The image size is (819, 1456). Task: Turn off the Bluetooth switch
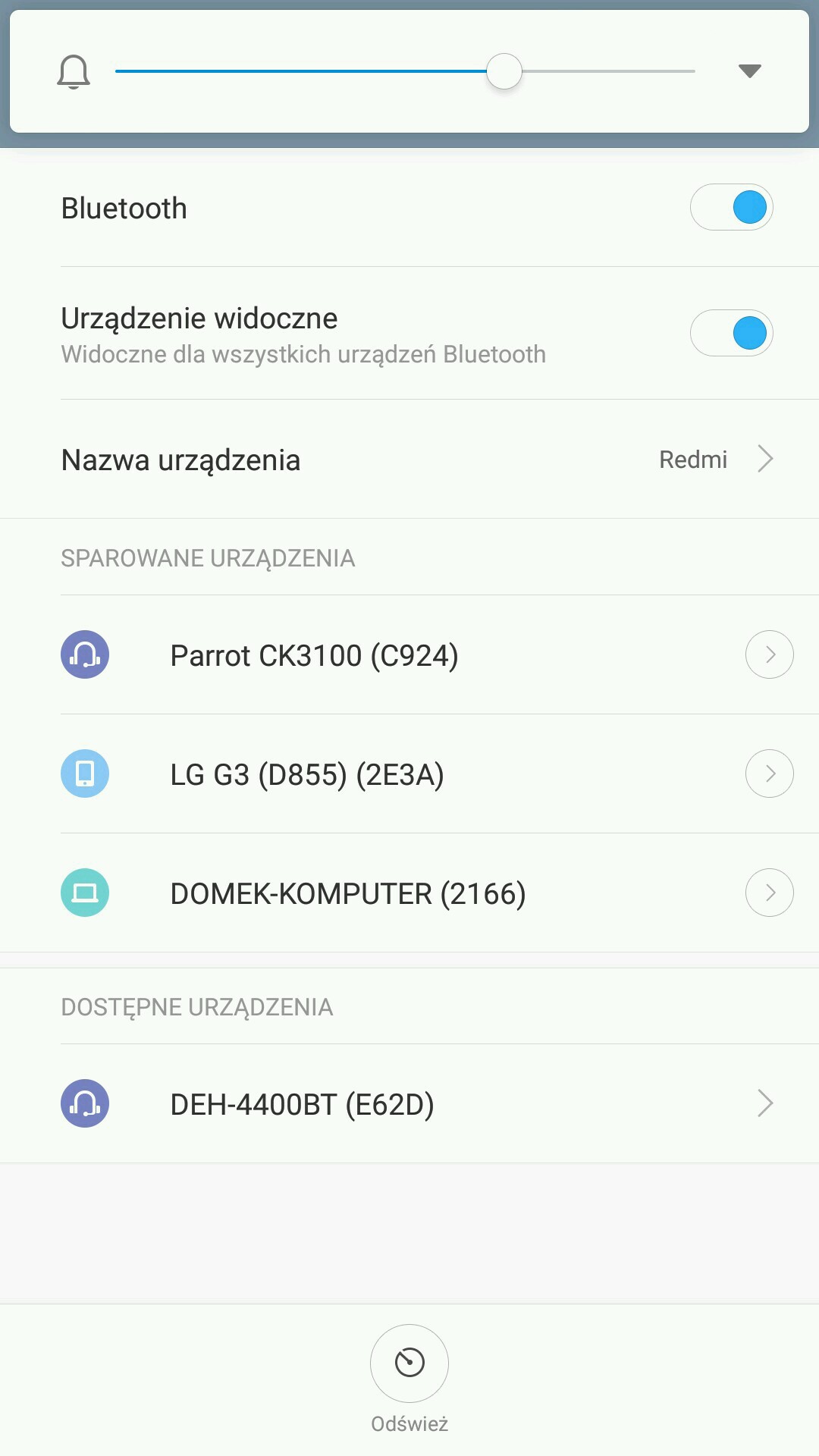(731, 207)
